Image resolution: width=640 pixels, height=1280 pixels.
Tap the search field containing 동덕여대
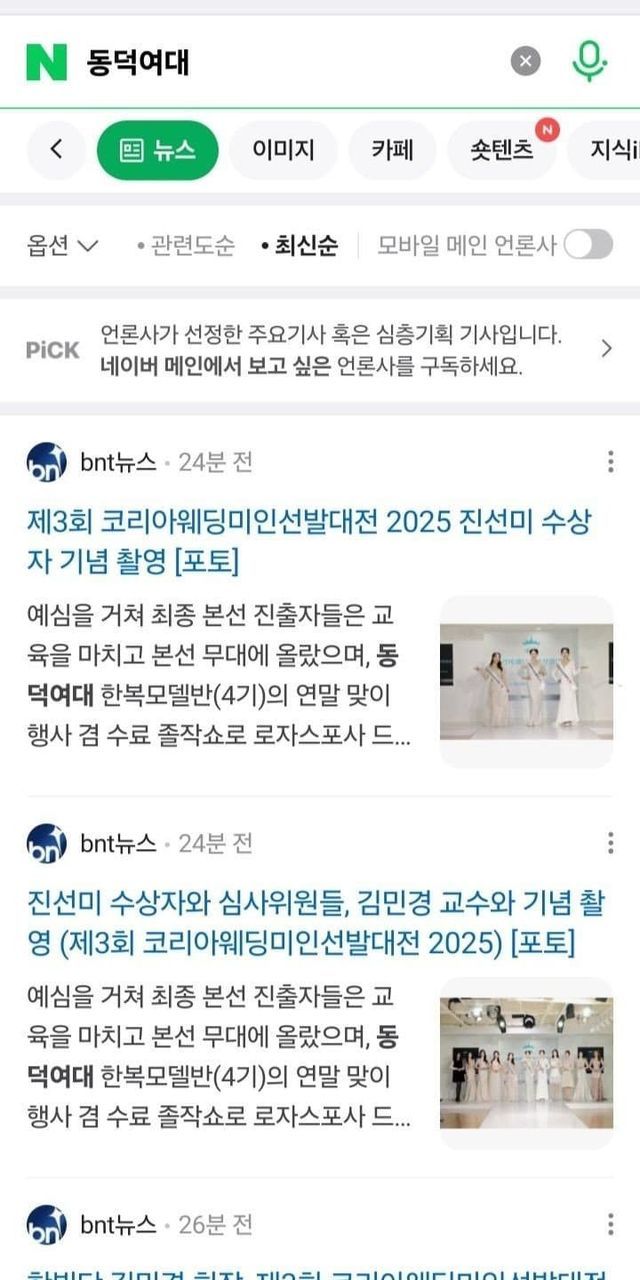290,62
